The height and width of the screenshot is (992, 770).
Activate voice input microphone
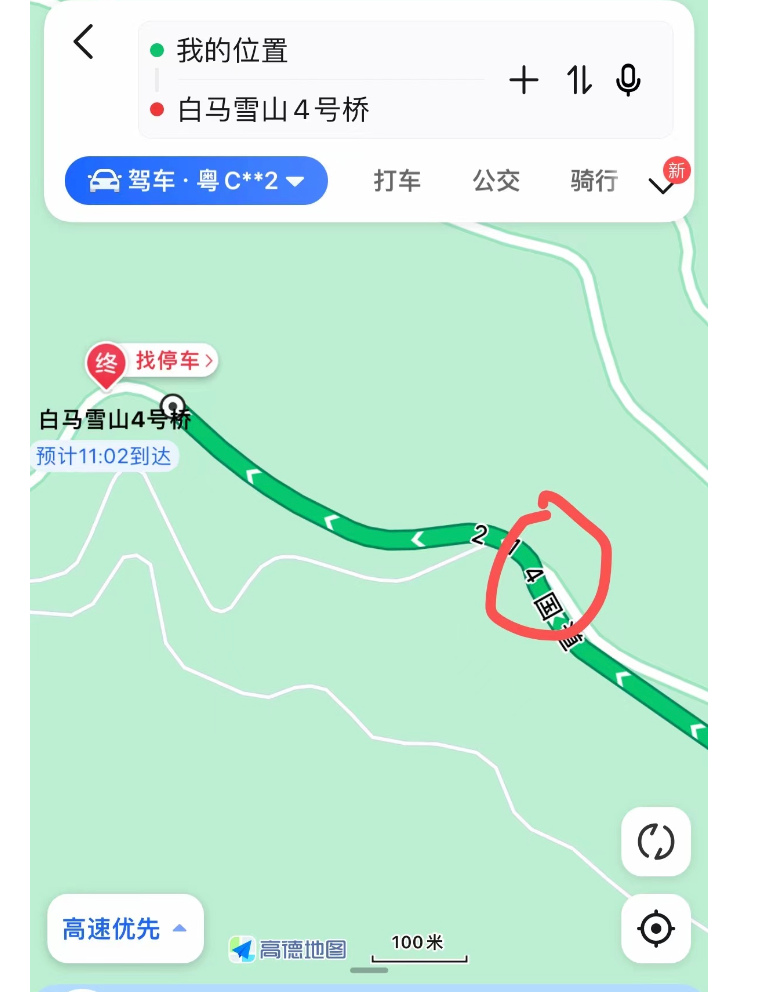coord(628,80)
